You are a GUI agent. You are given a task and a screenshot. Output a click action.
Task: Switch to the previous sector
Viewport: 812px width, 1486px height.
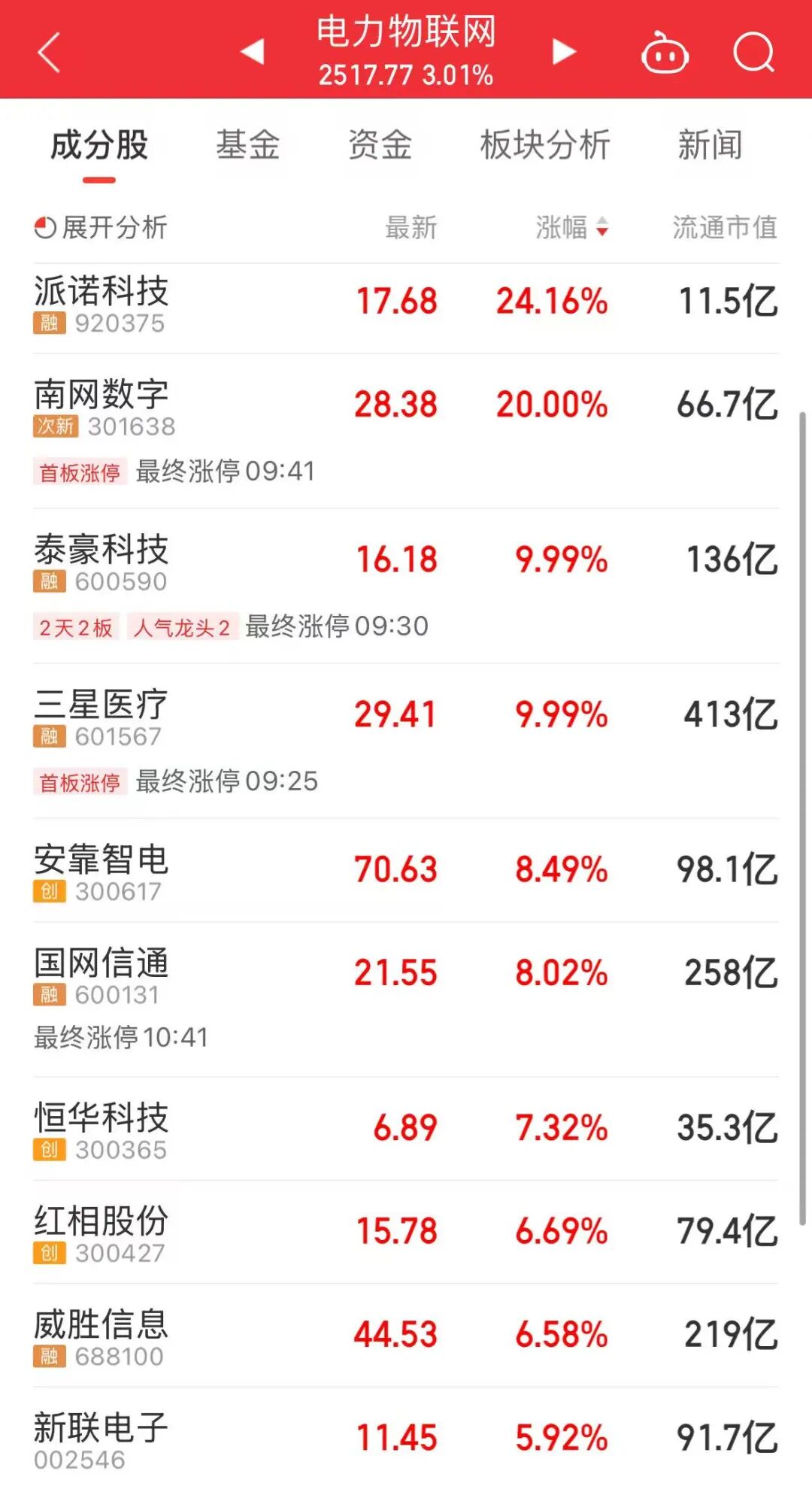pyautogui.click(x=253, y=52)
